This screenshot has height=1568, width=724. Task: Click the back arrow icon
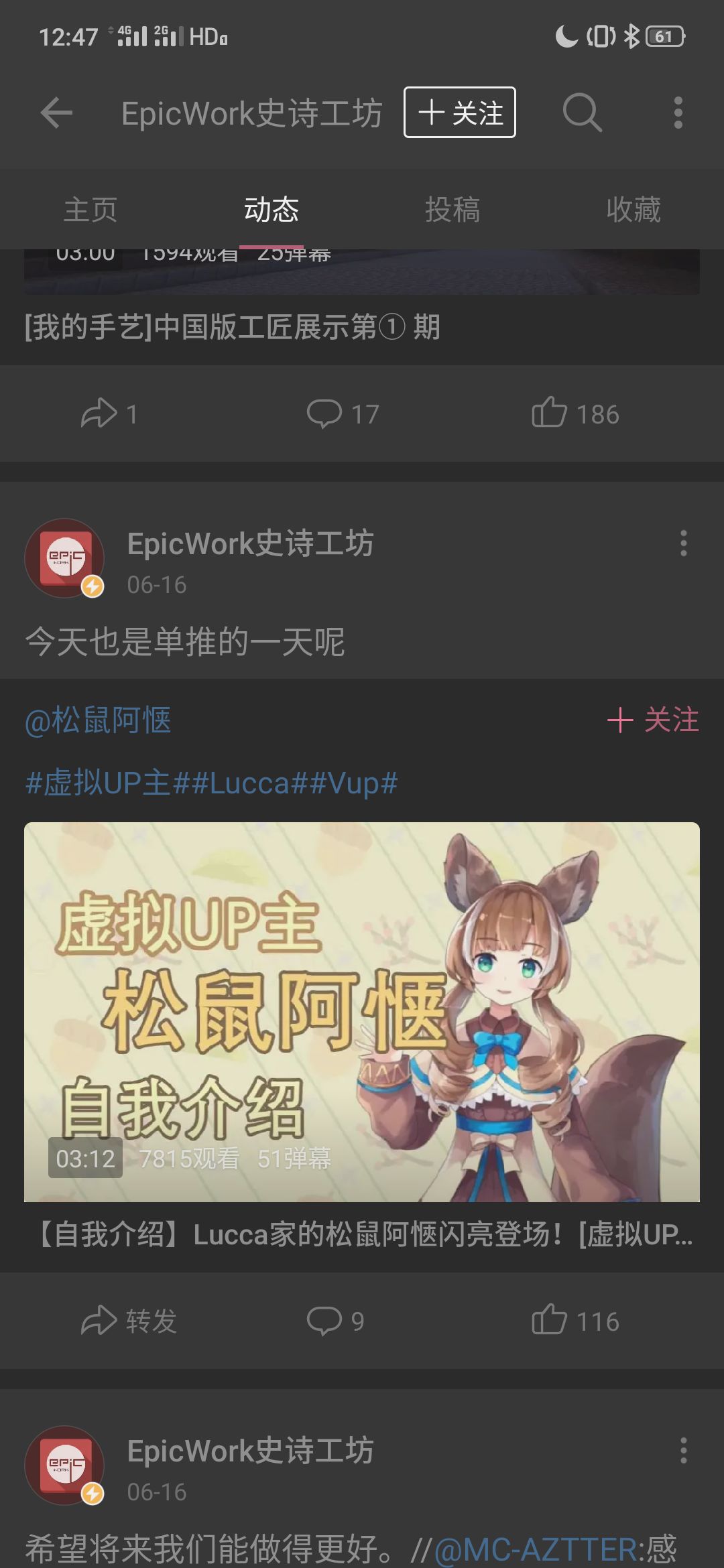56,113
